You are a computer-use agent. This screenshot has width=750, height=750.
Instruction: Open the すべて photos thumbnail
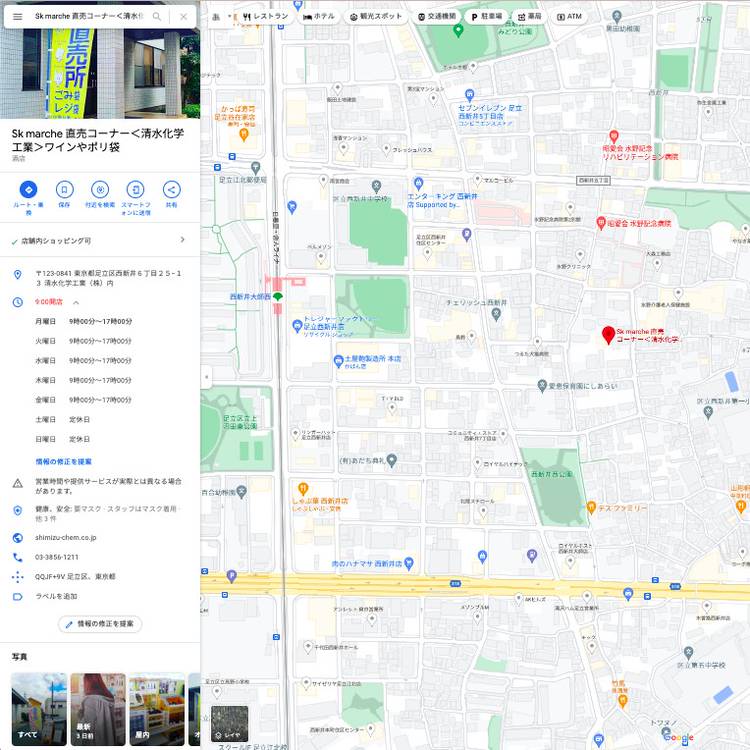click(x=39, y=710)
